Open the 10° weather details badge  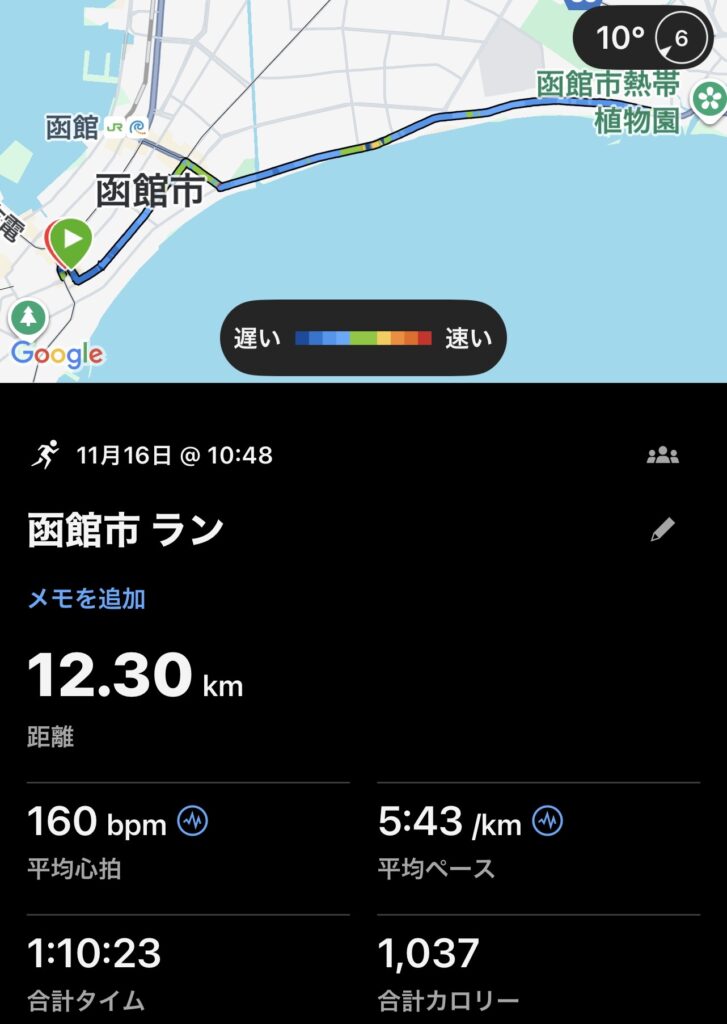(x=645, y=39)
